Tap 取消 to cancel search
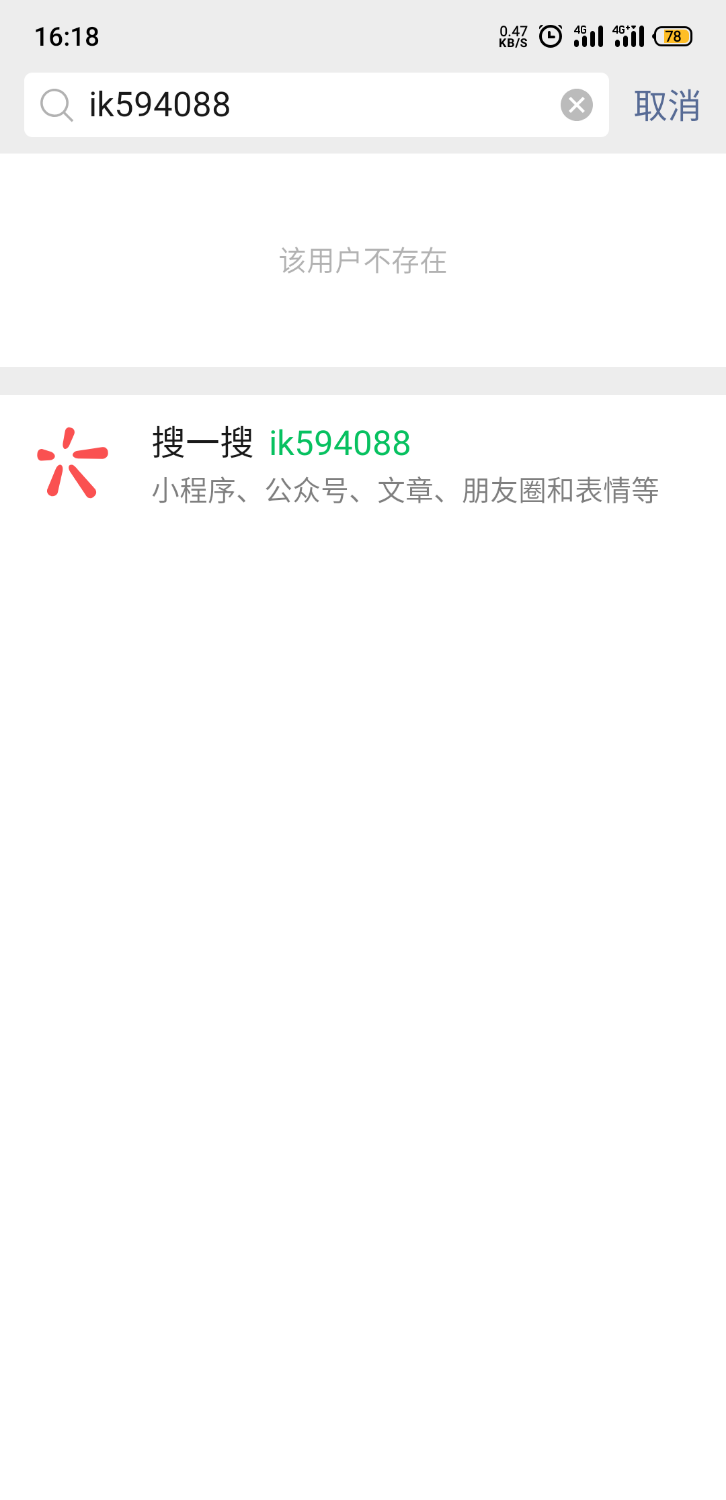726x1500 pixels. 666,105
